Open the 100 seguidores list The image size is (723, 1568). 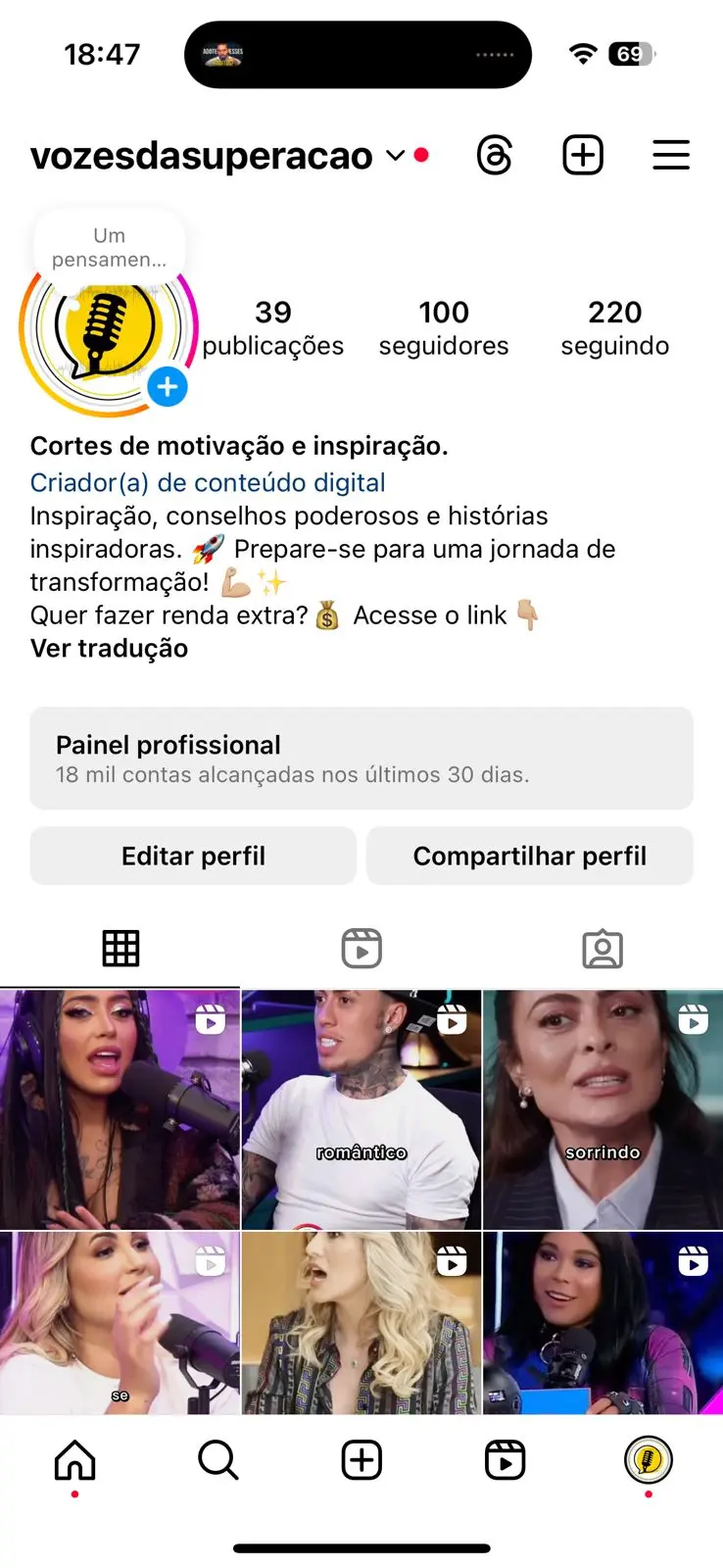444,328
